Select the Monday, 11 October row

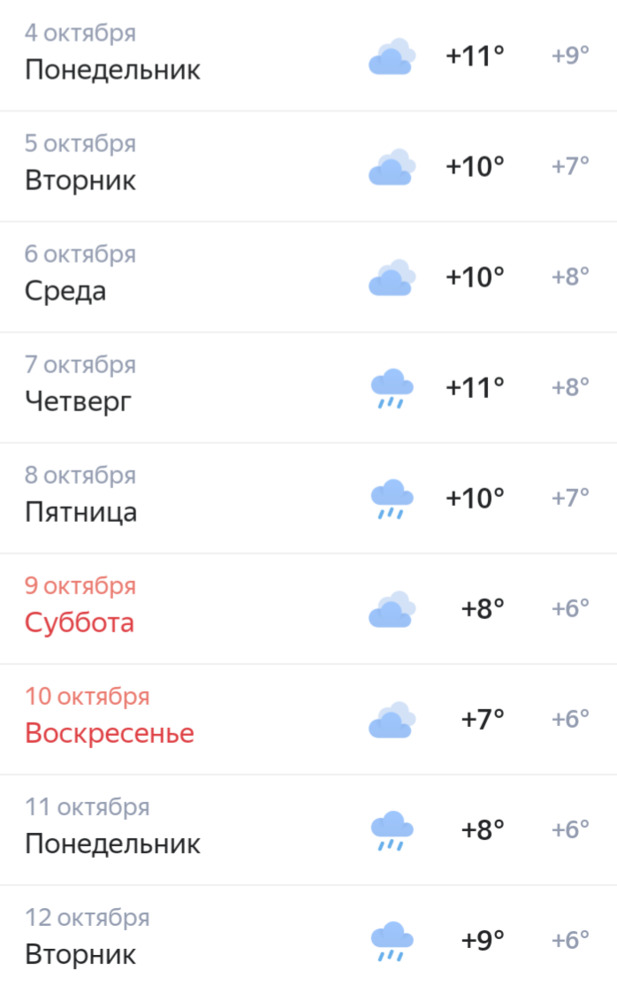[x=308, y=830]
